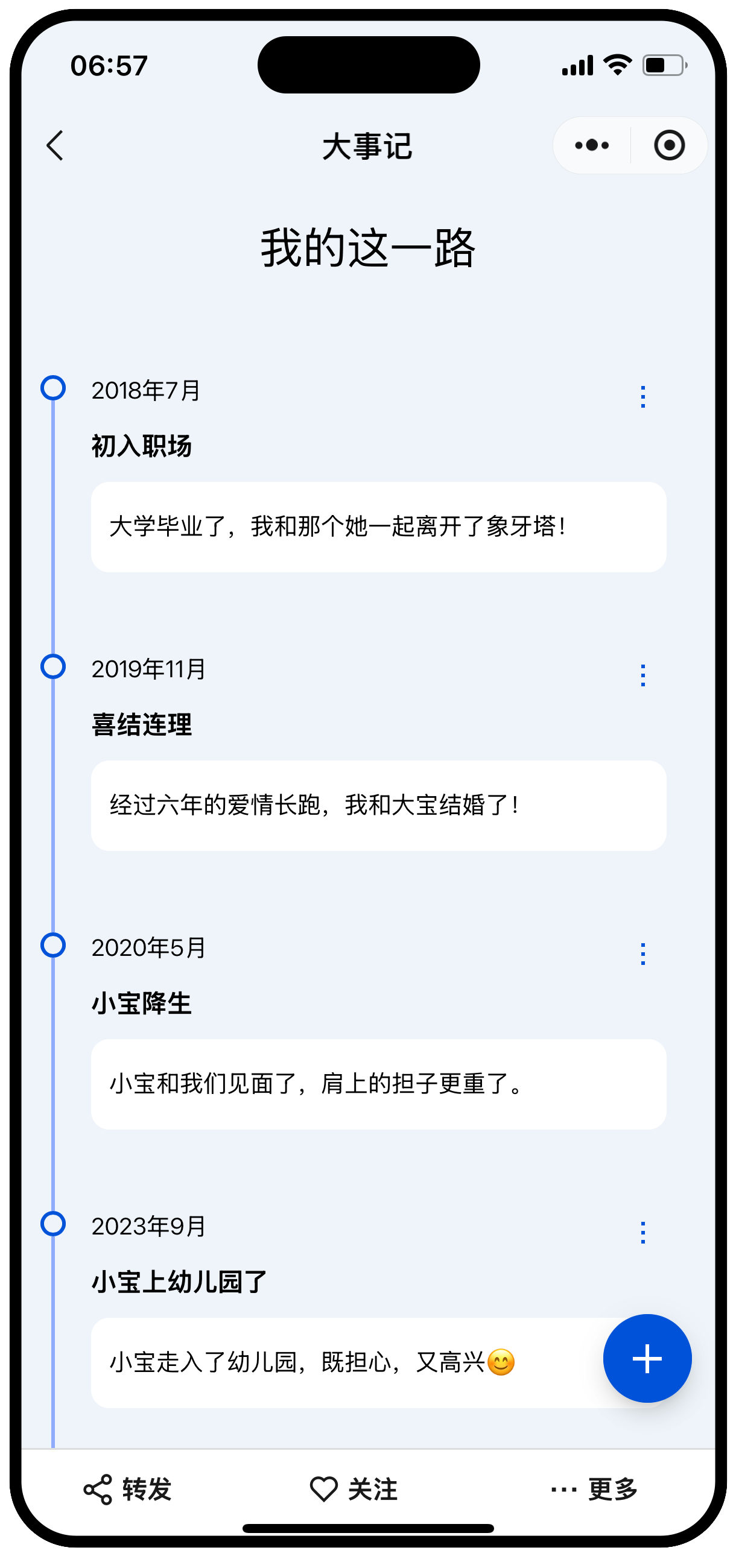Open the 初入职场 event card

(379, 526)
